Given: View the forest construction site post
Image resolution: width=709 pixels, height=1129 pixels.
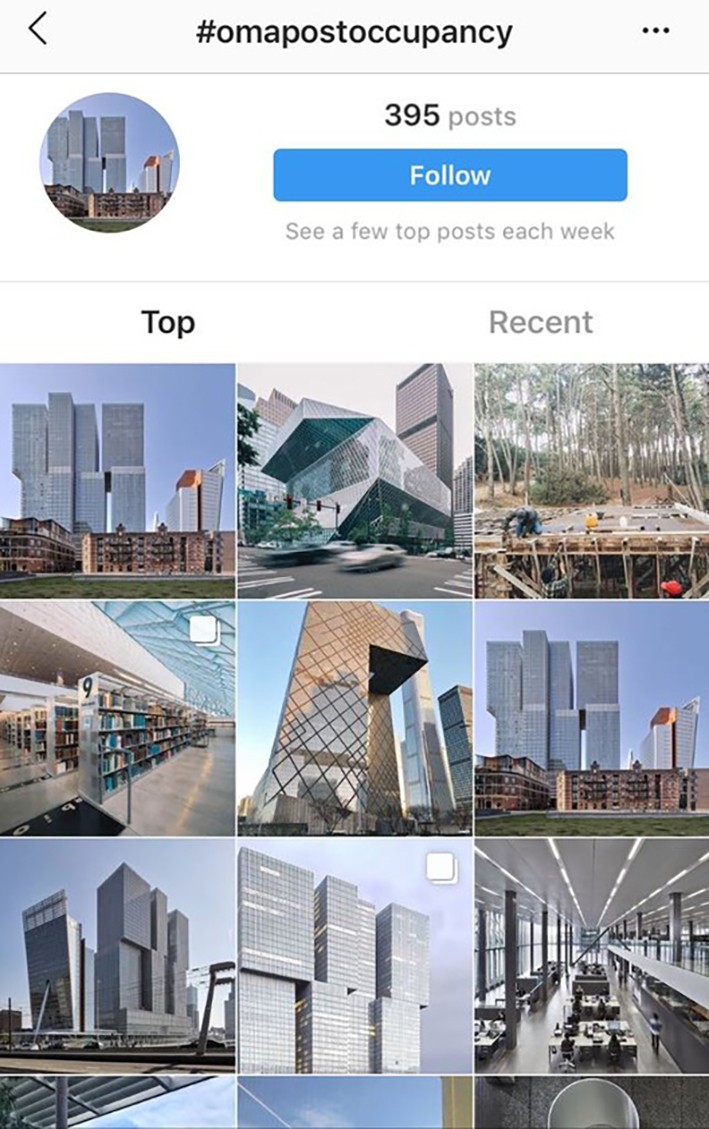Looking at the screenshot, I should coord(591,480).
